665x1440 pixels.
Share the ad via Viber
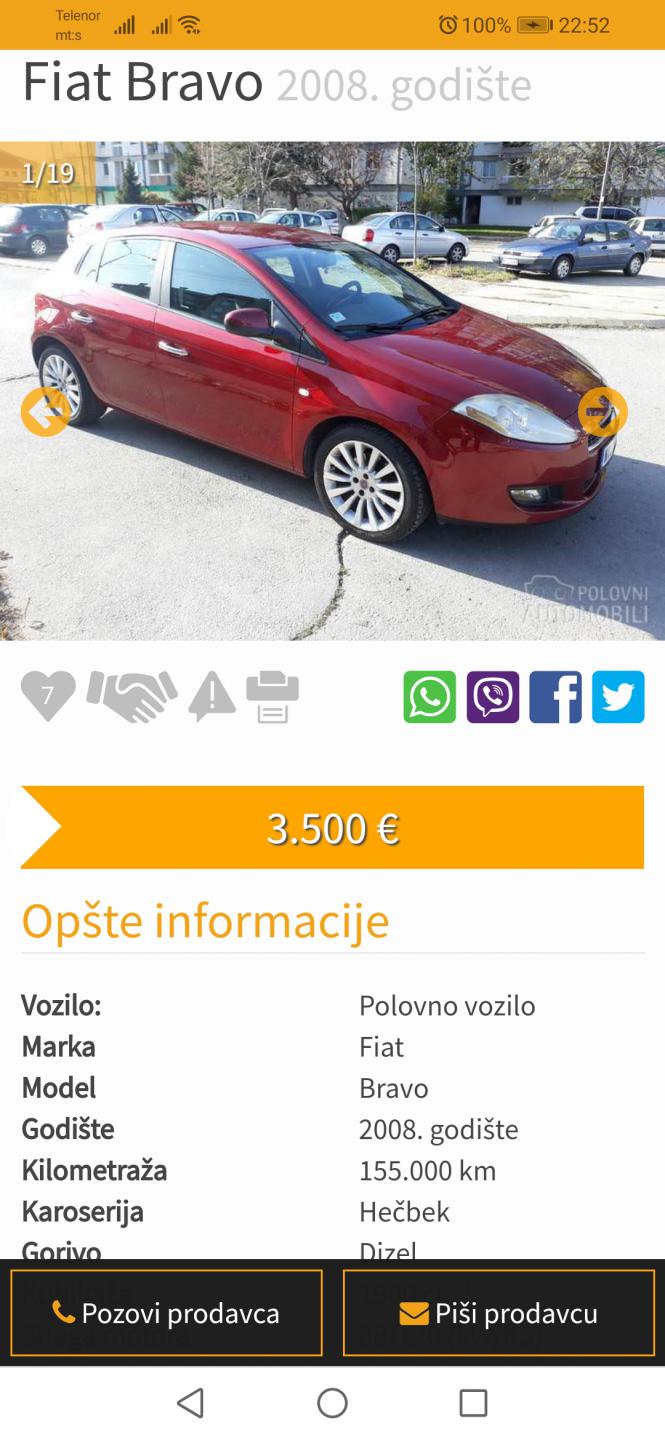tap(493, 697)
